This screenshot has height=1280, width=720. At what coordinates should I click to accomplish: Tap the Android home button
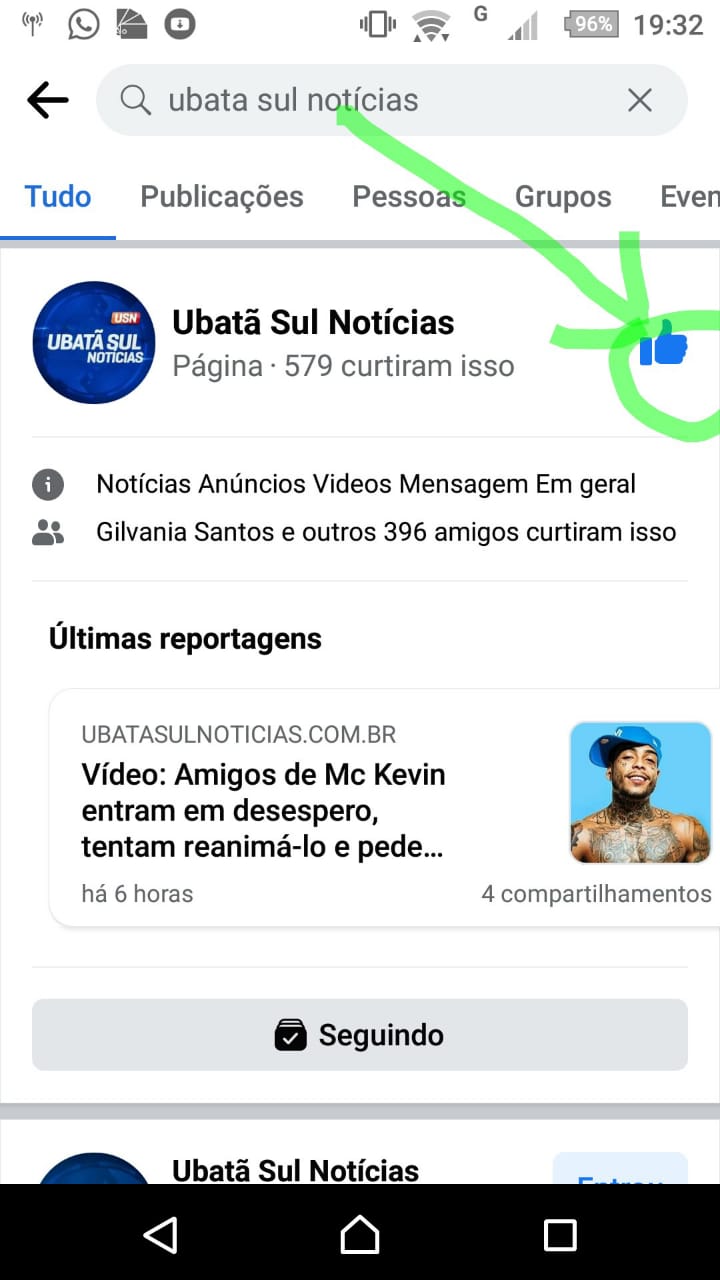[360, 1234]
